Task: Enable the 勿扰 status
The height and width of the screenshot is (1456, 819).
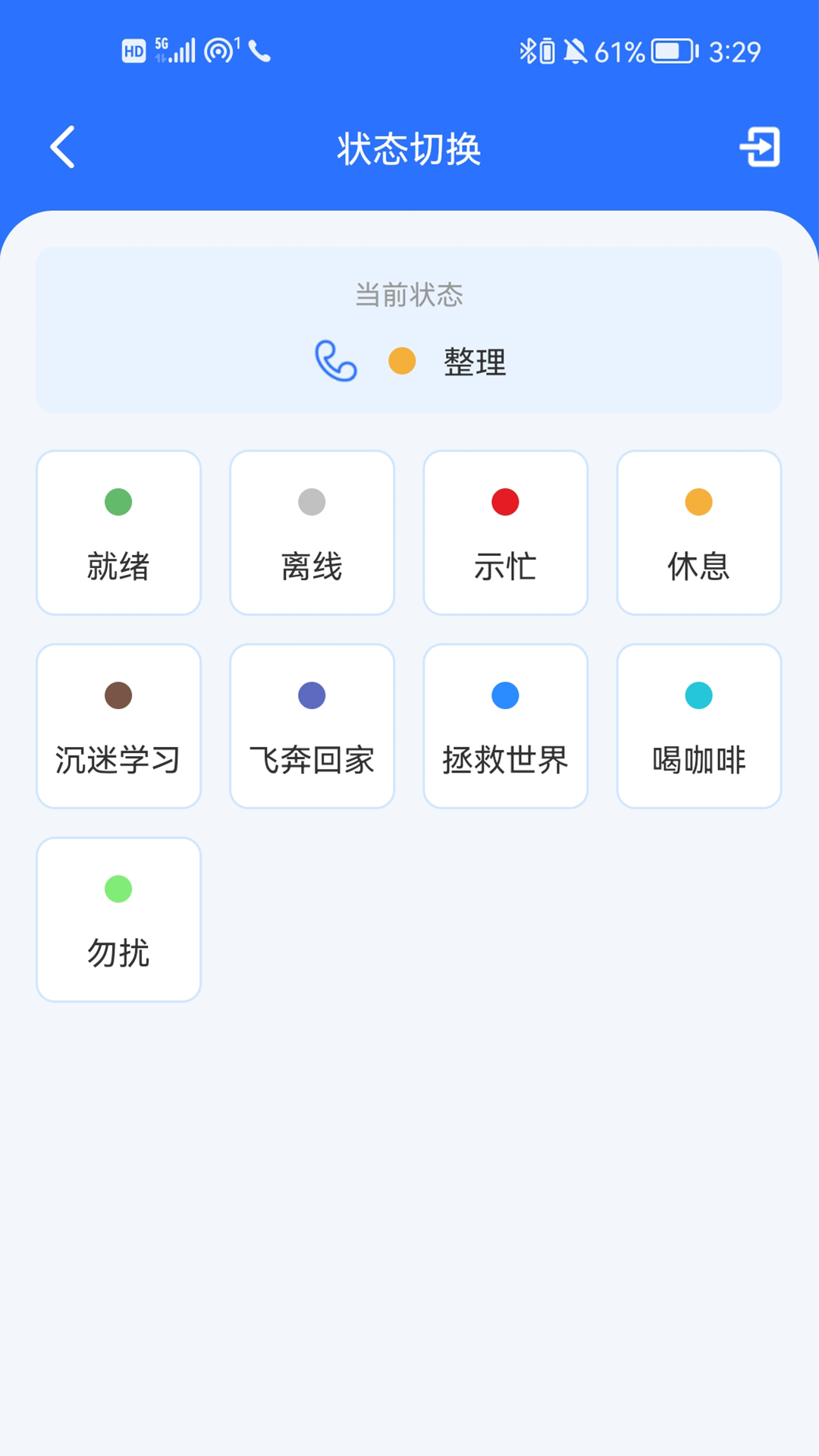Action: click(x=119, y=919)
